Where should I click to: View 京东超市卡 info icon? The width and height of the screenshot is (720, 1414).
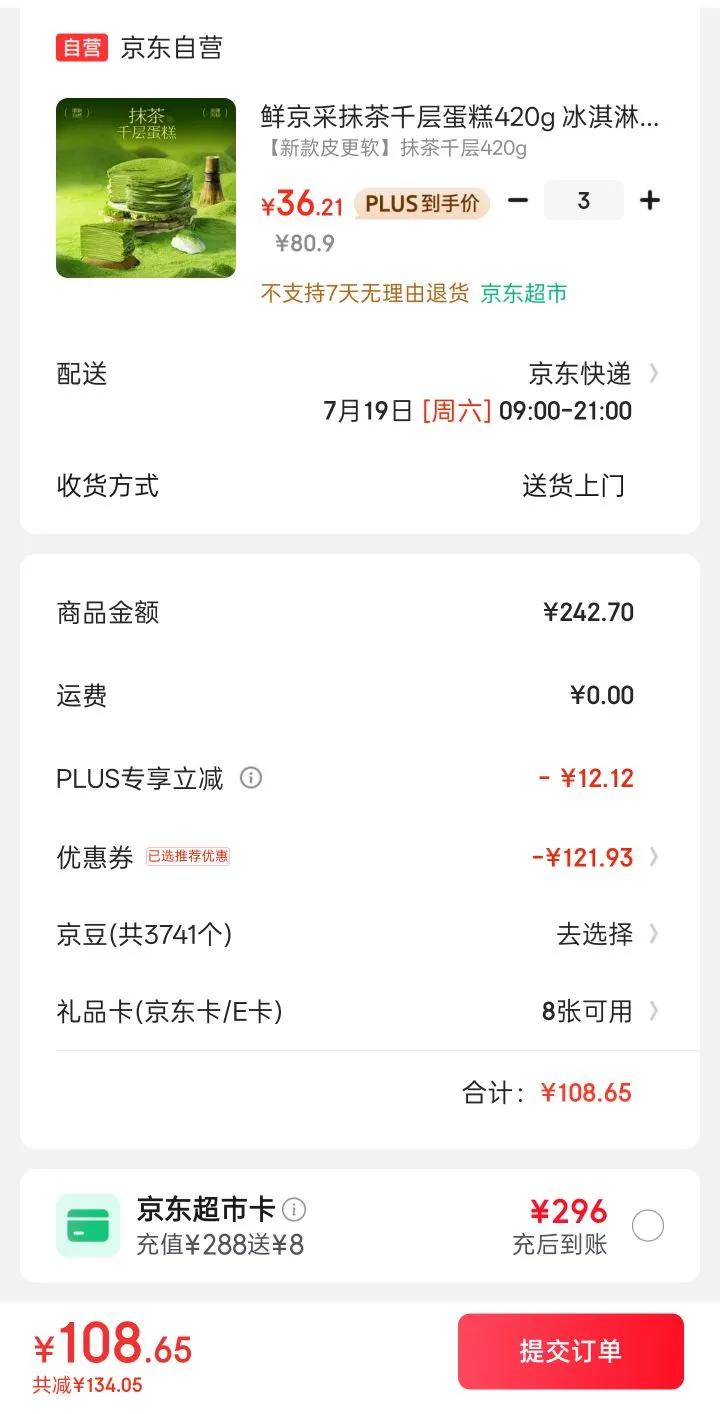tap(294, 1210)
